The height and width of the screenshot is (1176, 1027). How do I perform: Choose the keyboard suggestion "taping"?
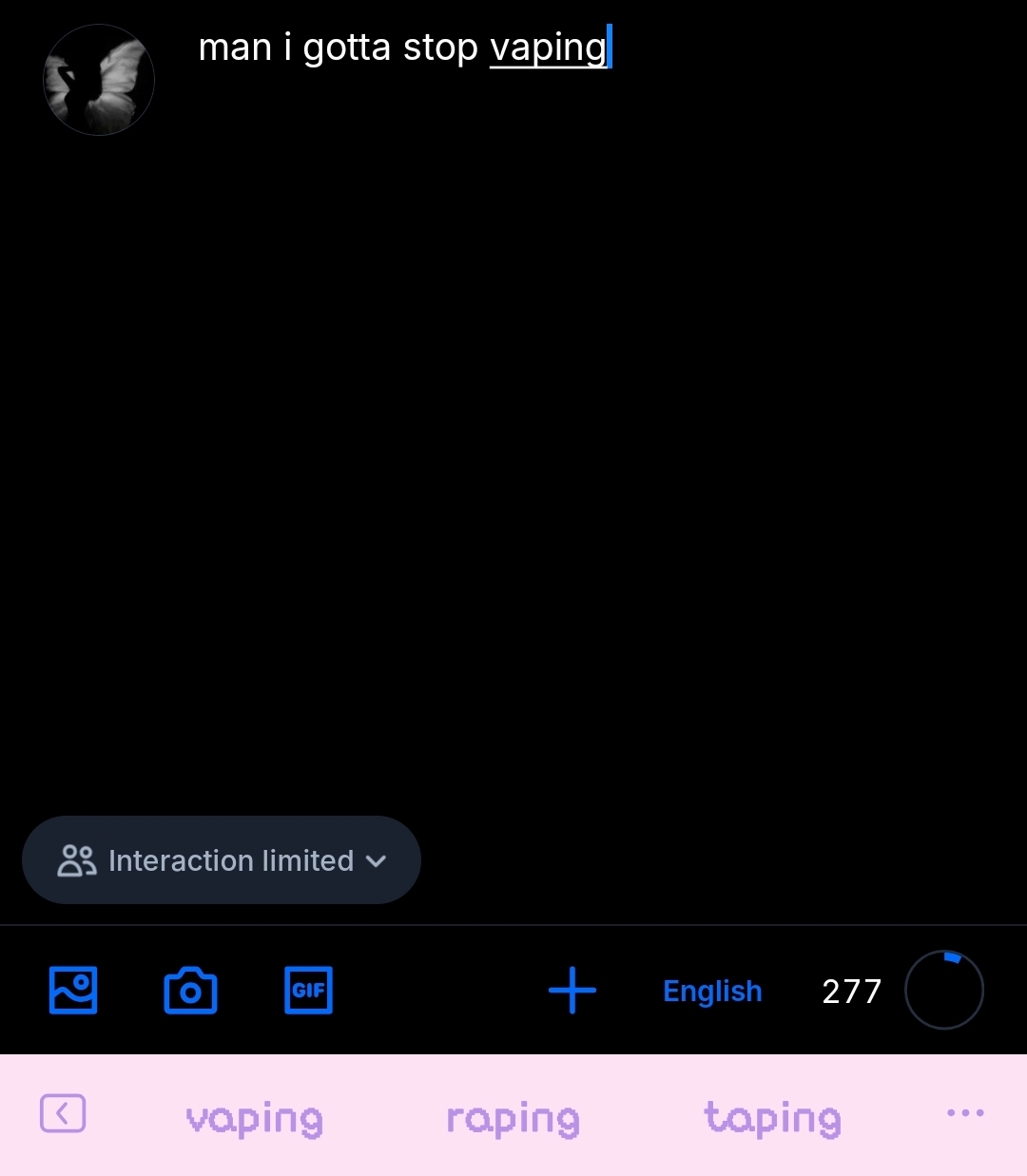tap(772, 1118)
